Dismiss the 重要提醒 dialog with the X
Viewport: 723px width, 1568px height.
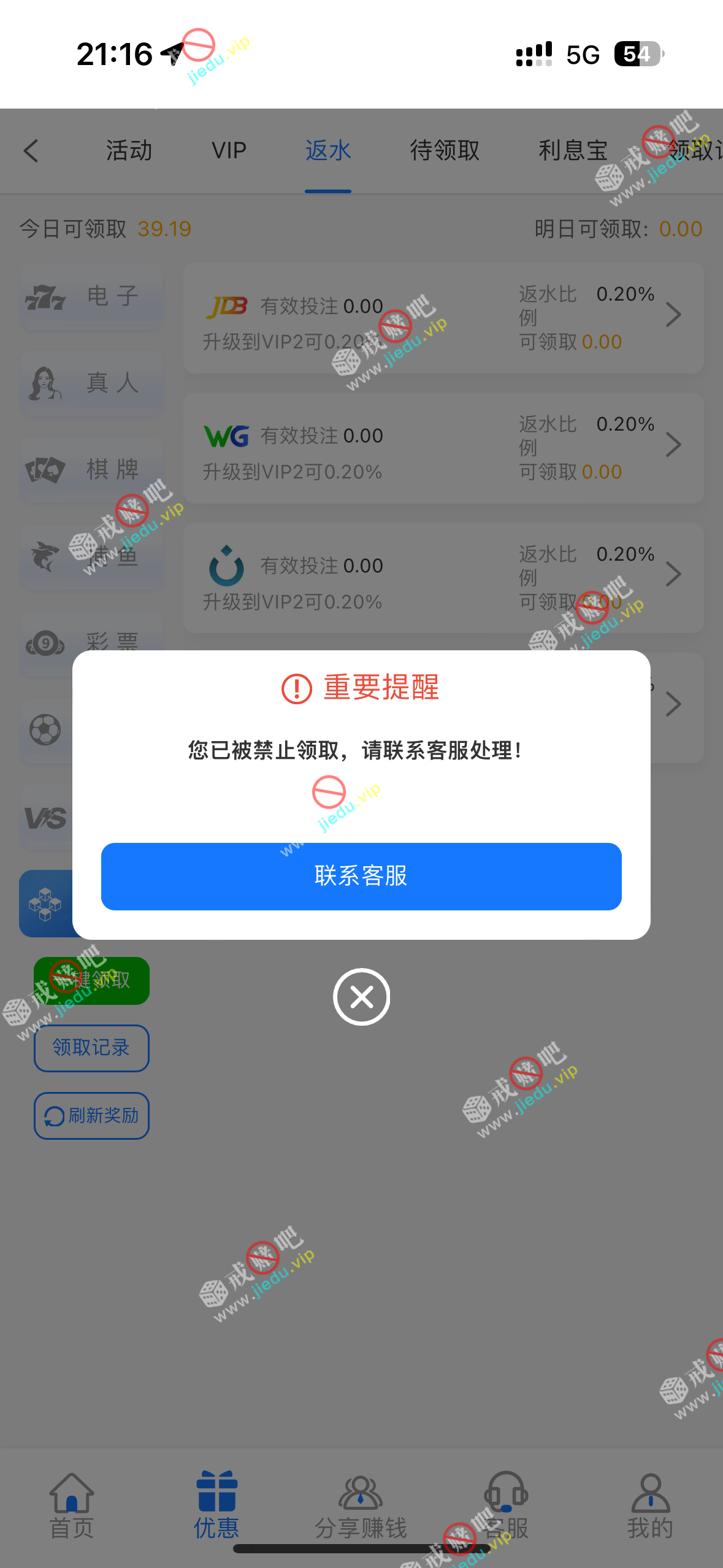(361, 997)
